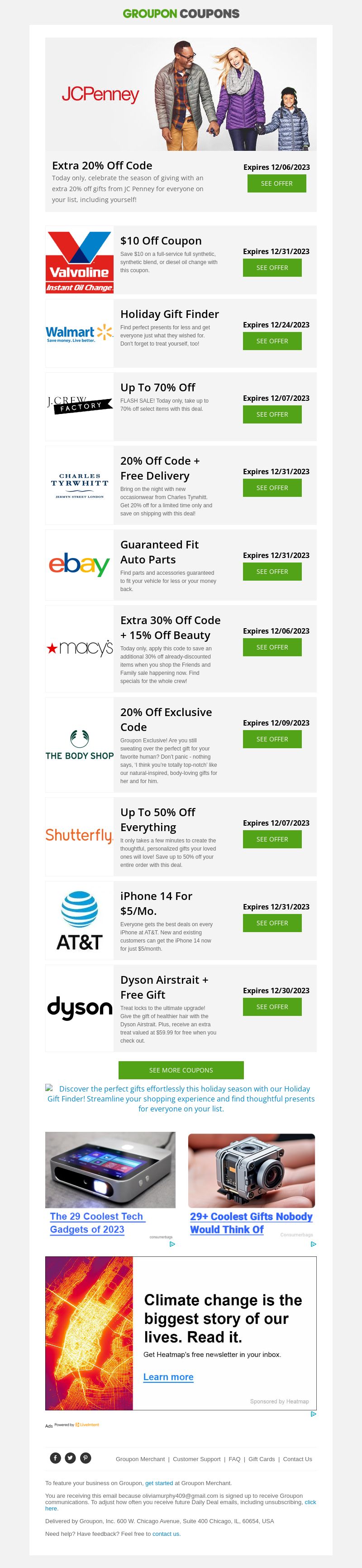Viewport: 362px width, 1568px height.
Task: Get the Charles Tyrwhitt 20% off offer
Action: (x=272, y=487)
